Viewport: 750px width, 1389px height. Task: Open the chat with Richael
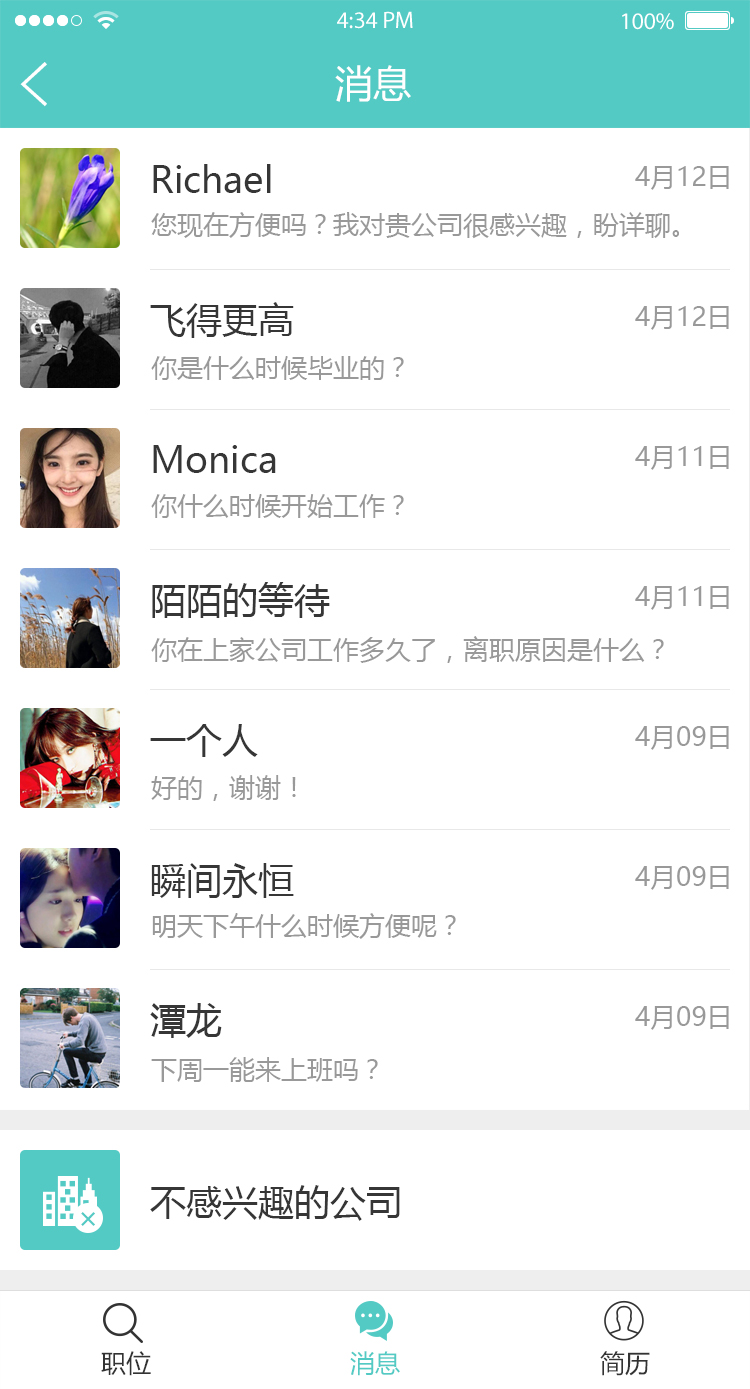[x=375, y=199]
